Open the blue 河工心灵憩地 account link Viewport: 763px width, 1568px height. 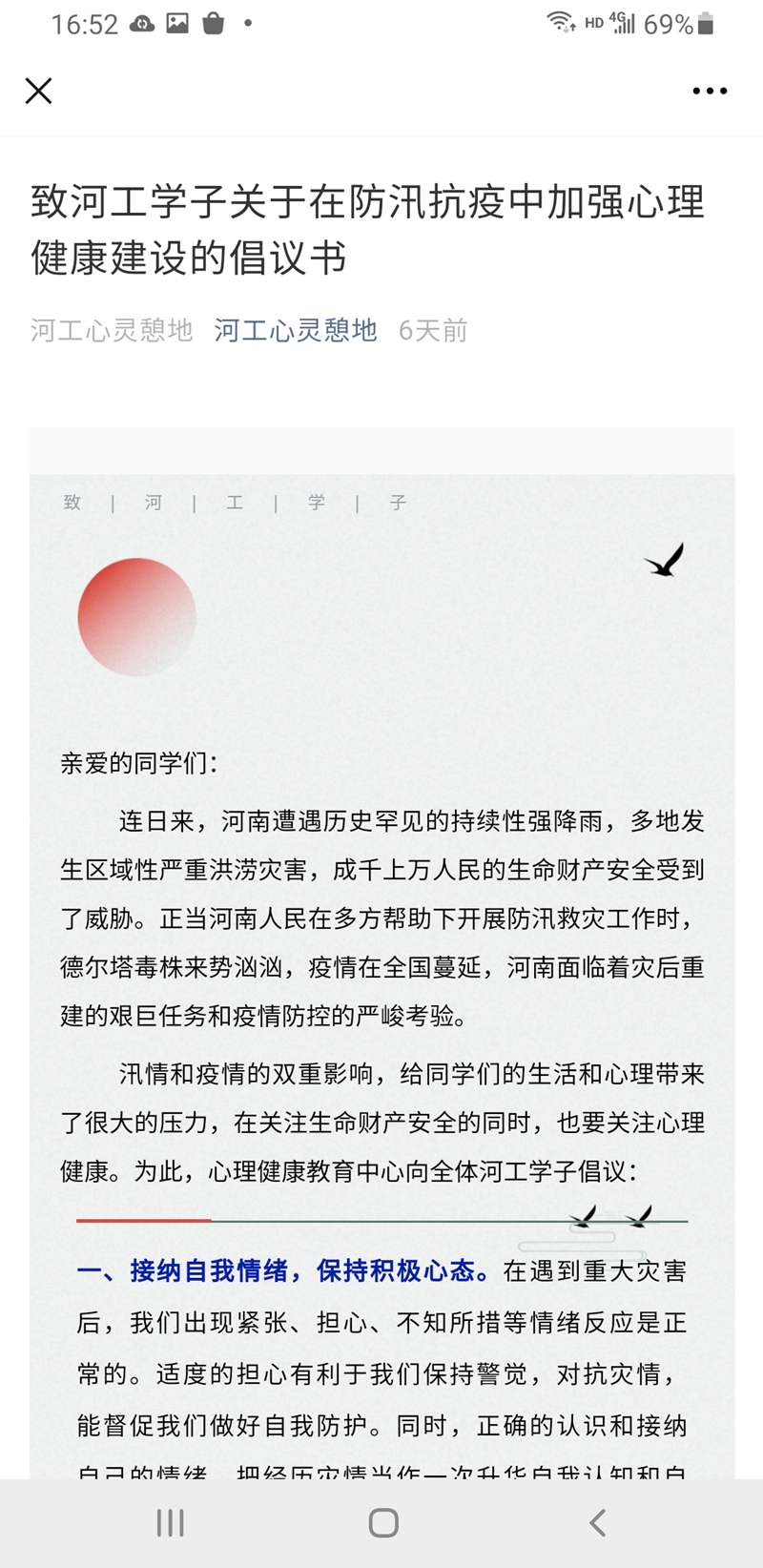[x=296, y=330]
